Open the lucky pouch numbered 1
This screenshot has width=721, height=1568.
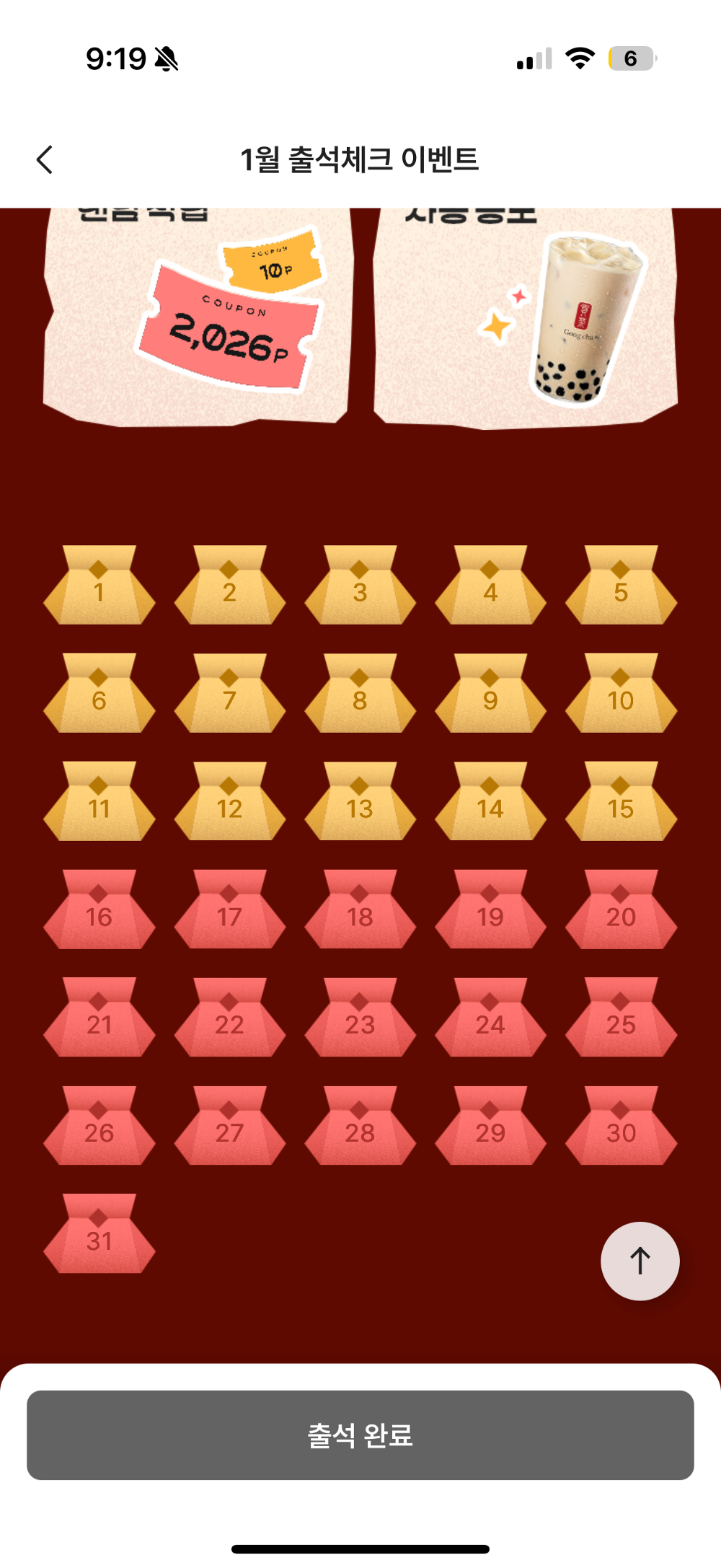[x=99, y=586]
